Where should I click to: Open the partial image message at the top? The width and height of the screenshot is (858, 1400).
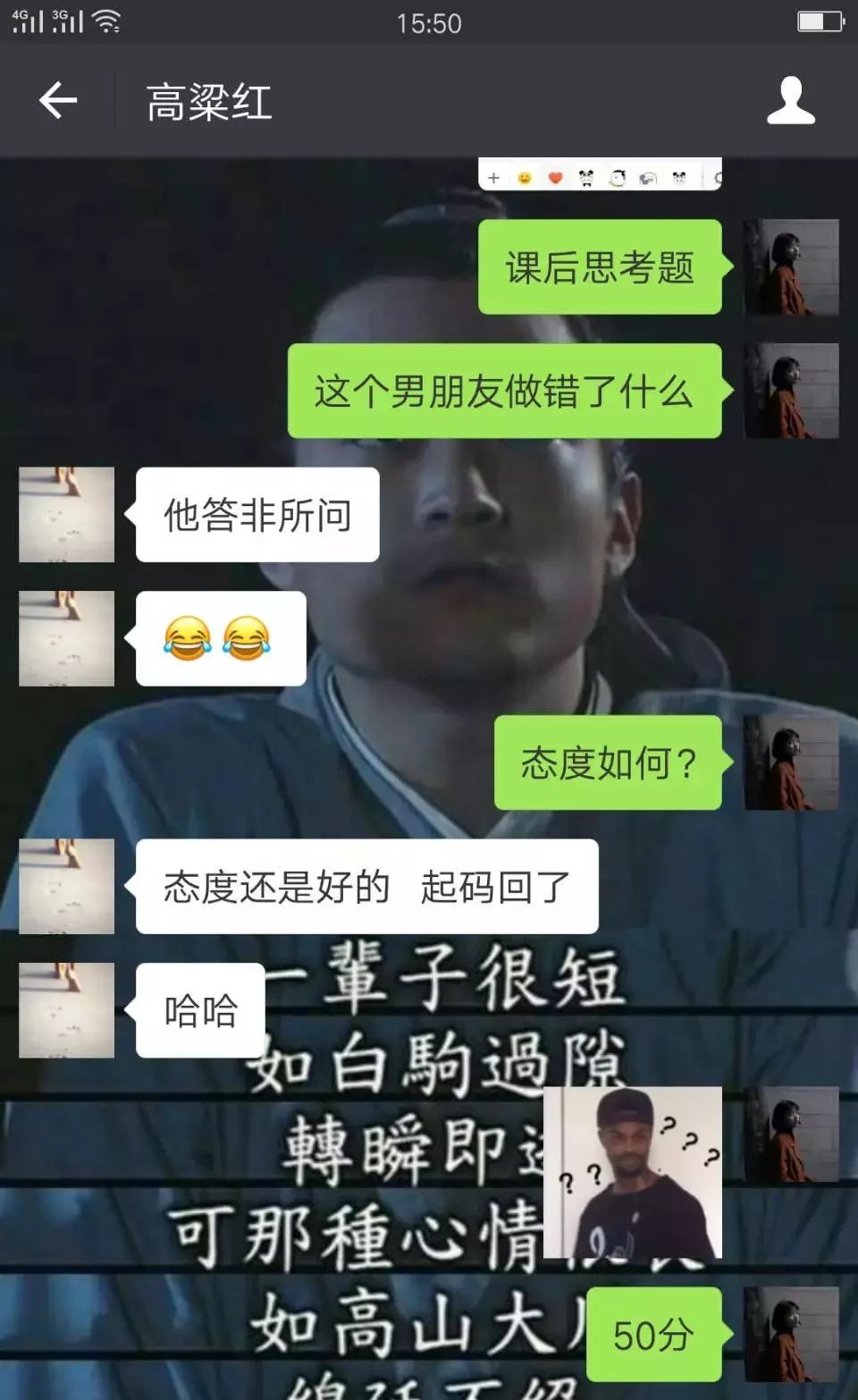tap(600, 175)
